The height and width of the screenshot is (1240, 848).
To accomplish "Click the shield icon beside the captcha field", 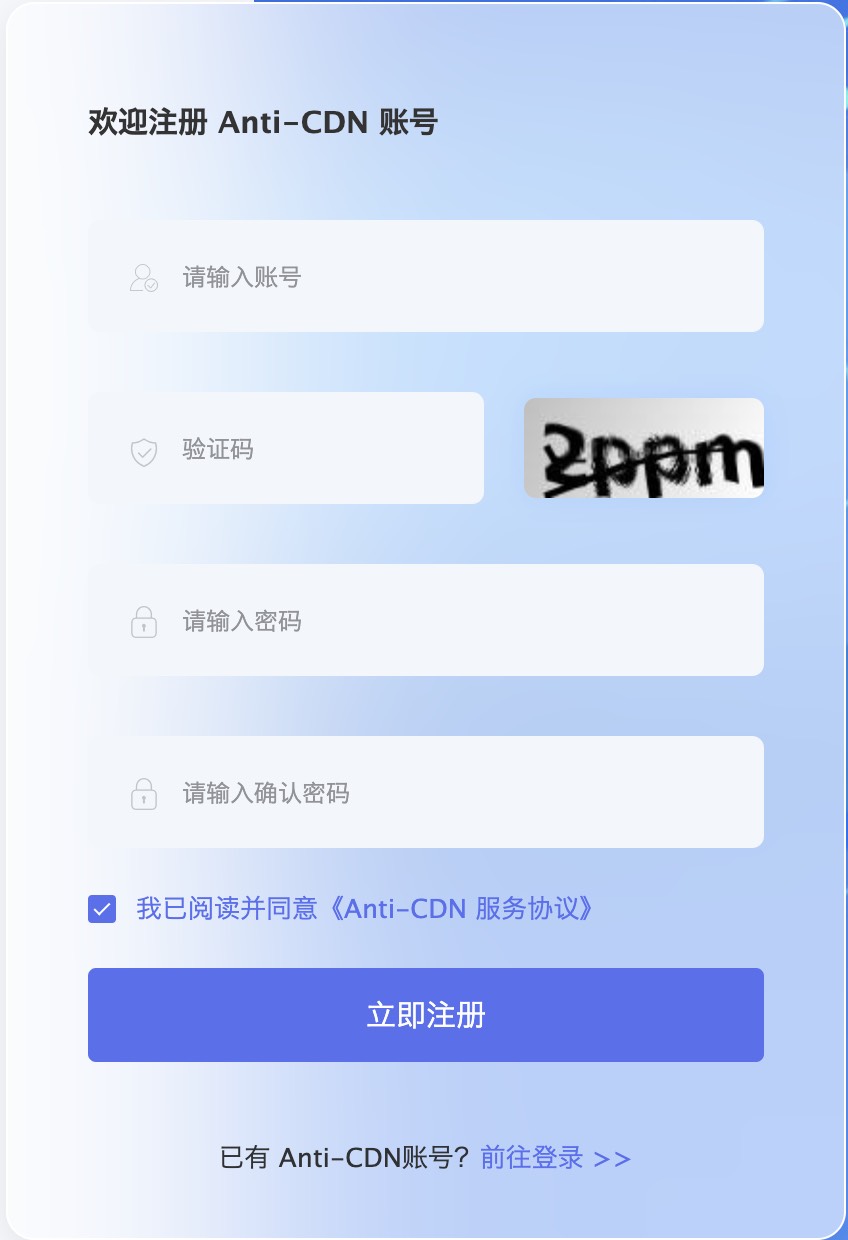I will click(144, 452).
